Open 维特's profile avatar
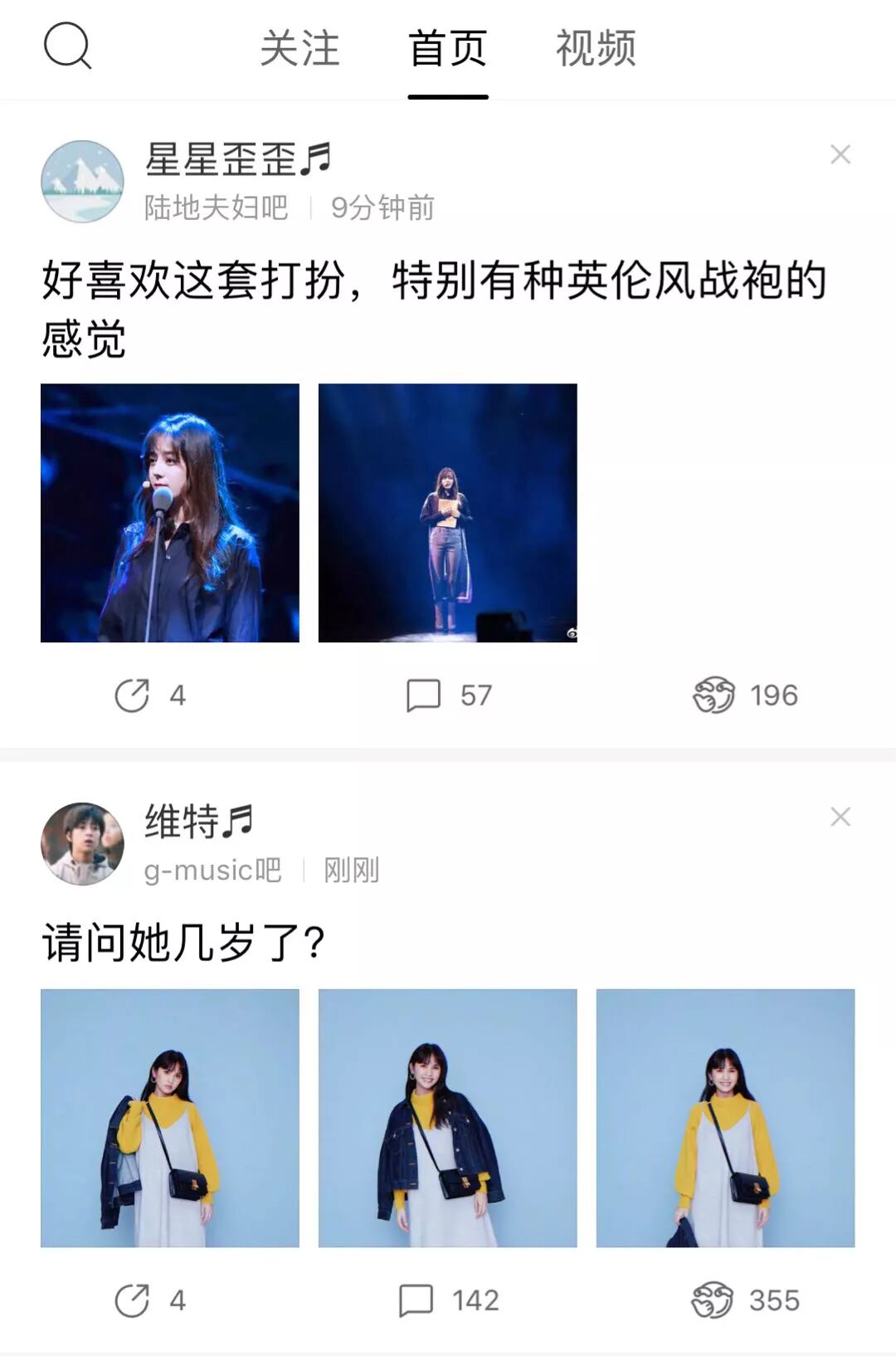Viewport: 896px width, 1356px height. 82,843
